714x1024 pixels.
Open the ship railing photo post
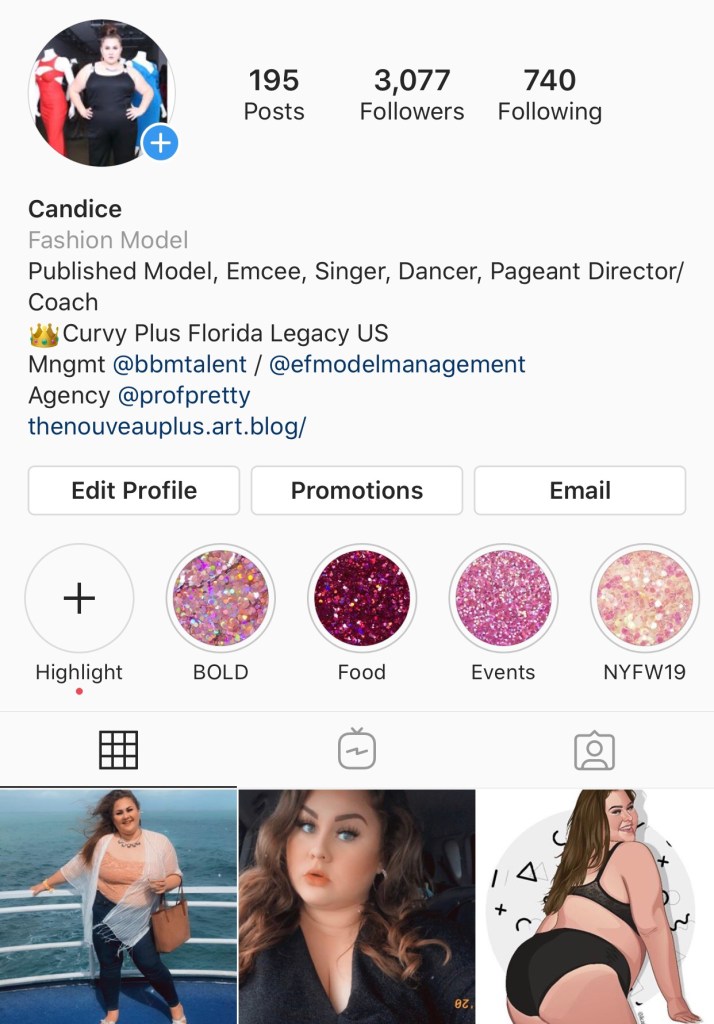click(x=118, y=906)
